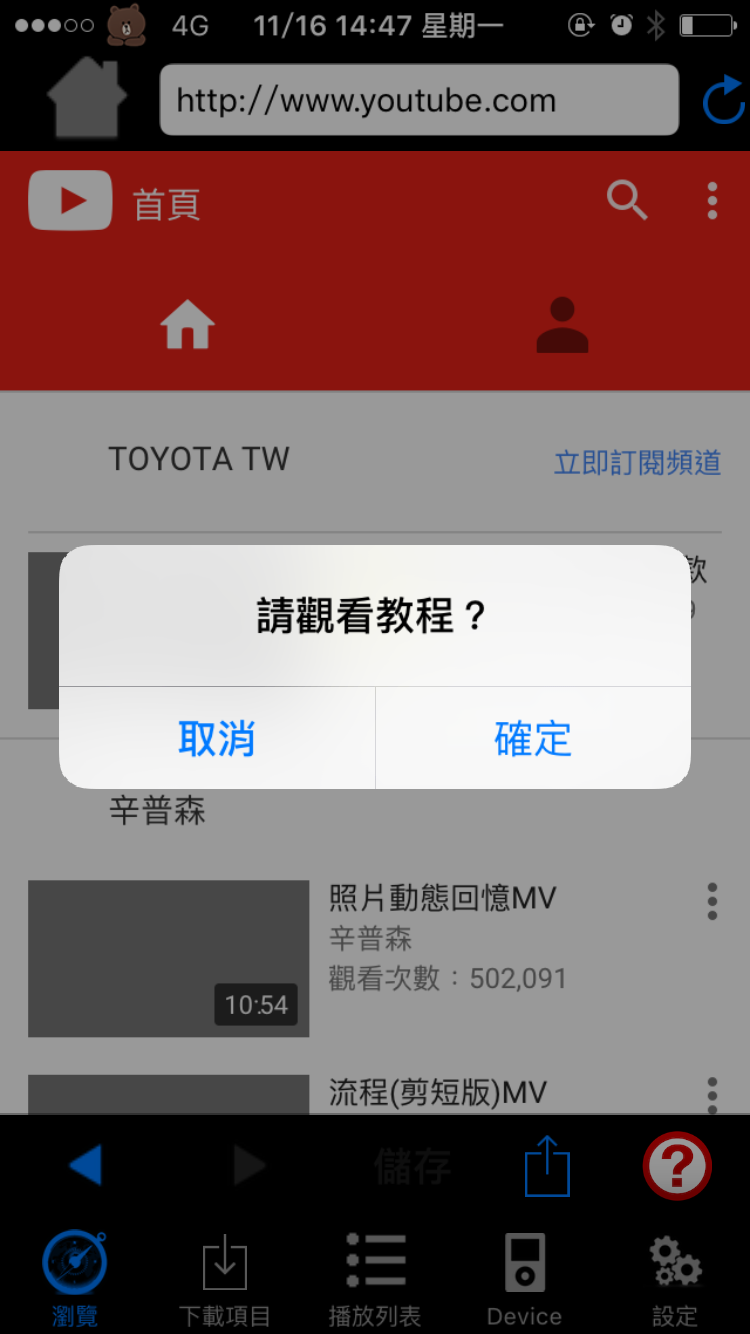
Task: Open YouTube search
Action: click(627, 201)
